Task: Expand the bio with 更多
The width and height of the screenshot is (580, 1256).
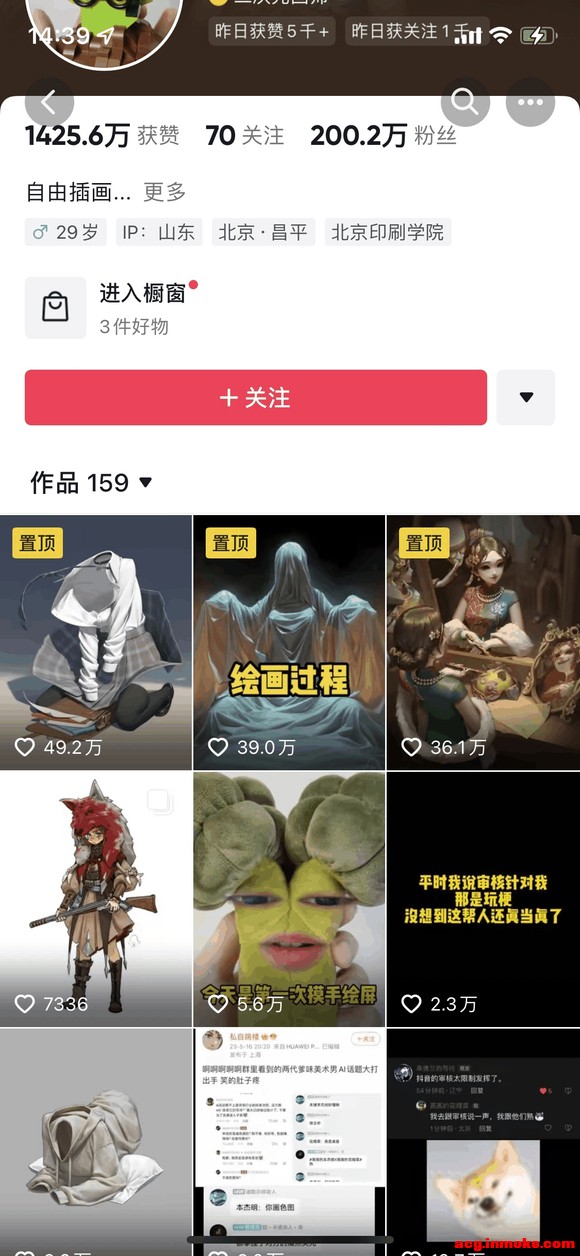Action: point(165,191)
